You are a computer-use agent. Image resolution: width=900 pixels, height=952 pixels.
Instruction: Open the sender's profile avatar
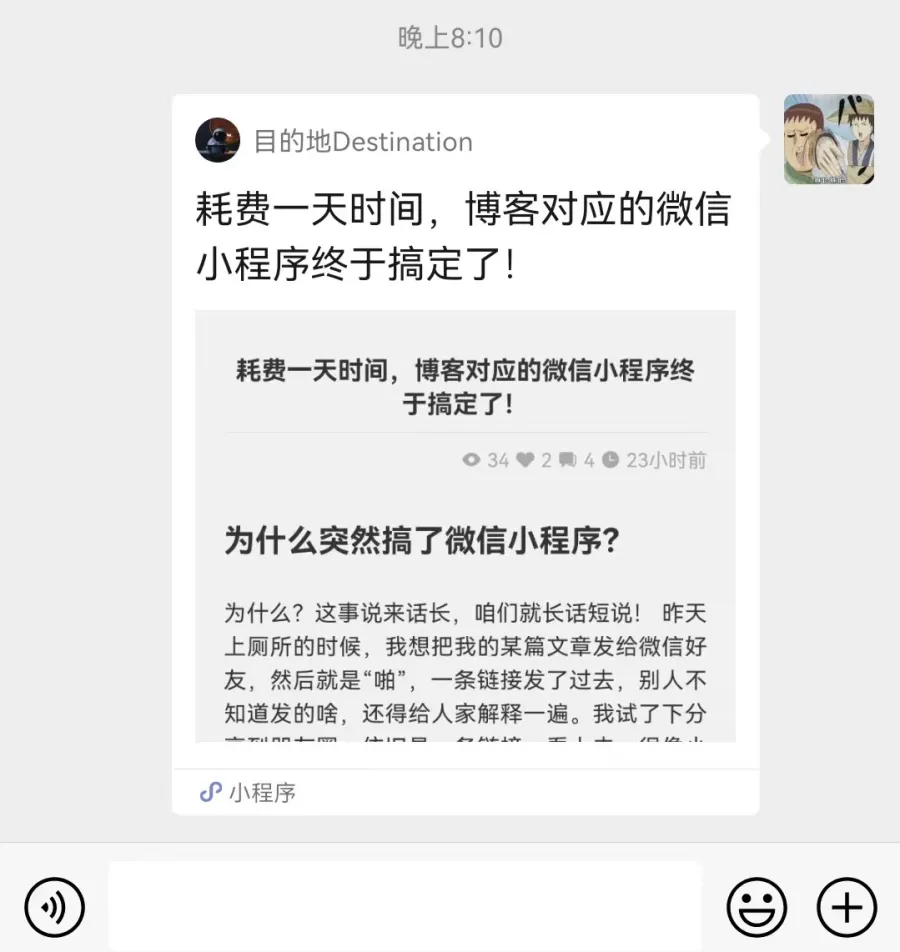coord(829,139)
